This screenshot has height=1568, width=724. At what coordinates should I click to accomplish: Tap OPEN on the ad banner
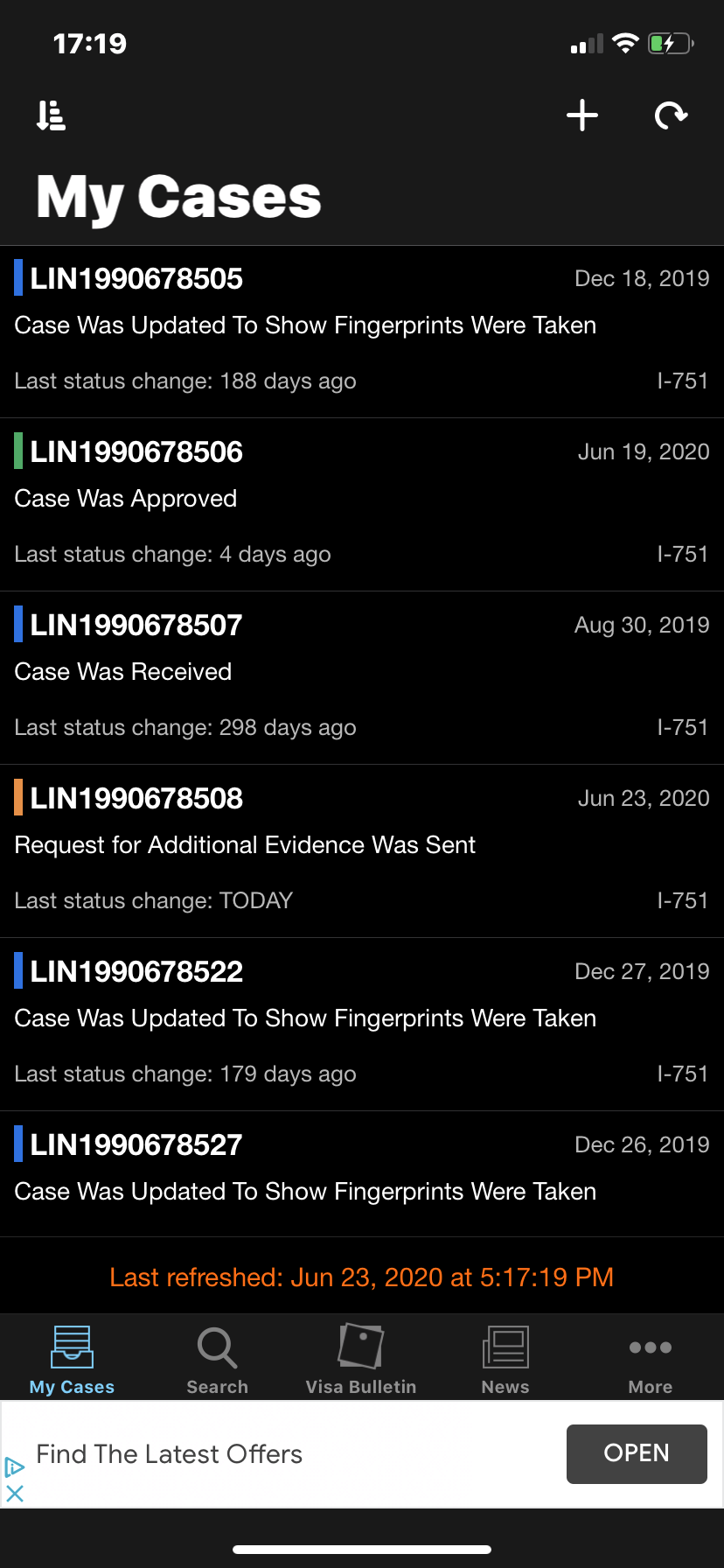coord(637,1454)
